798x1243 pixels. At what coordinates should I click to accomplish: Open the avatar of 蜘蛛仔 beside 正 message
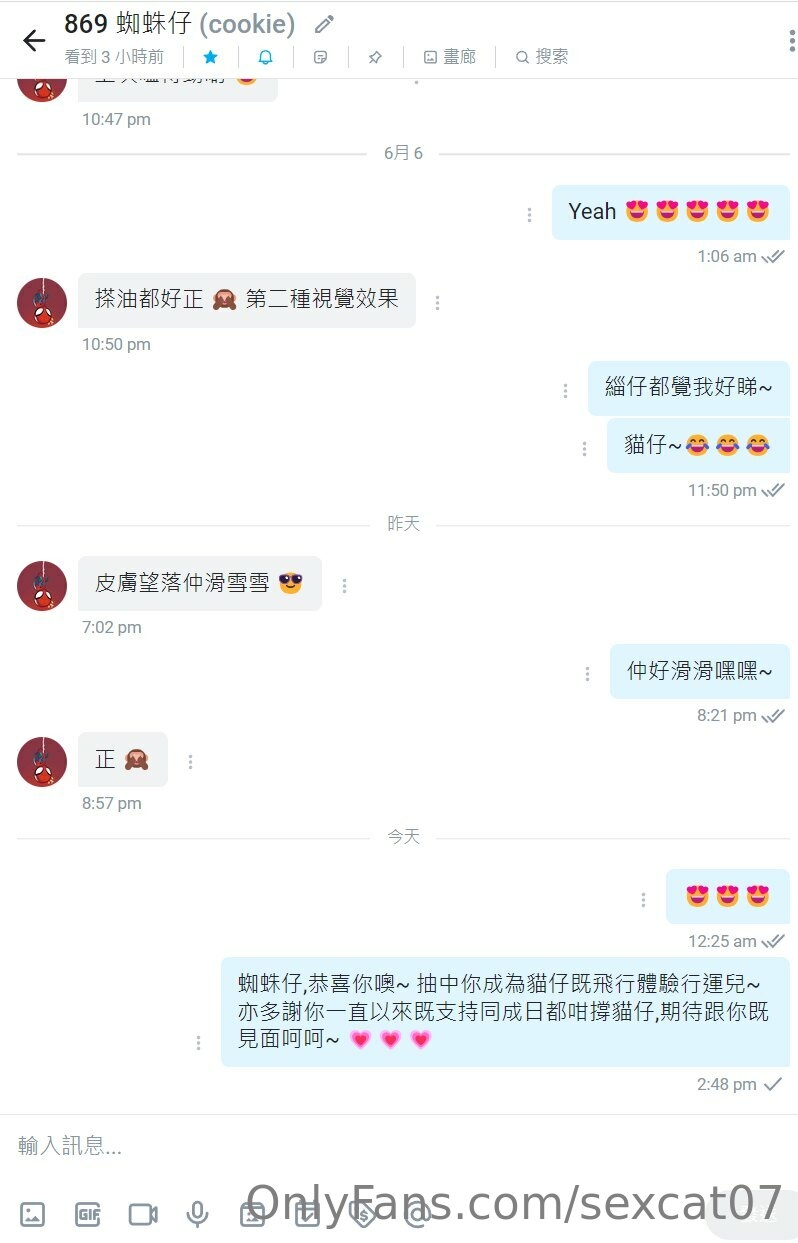(42, 762)
